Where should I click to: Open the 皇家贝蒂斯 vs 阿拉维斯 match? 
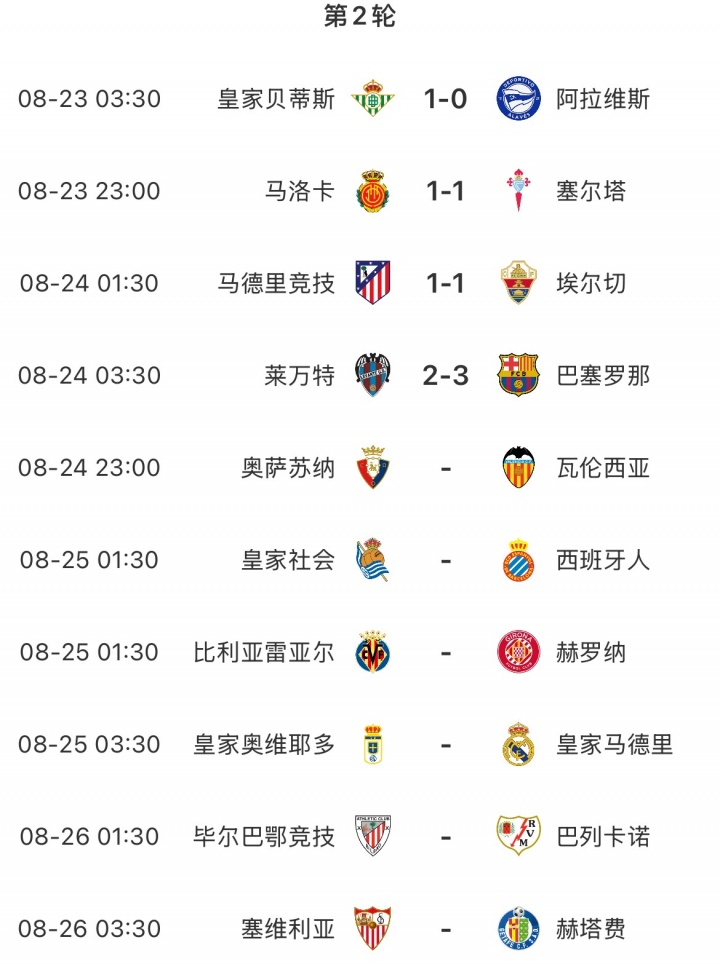(445, 99)
